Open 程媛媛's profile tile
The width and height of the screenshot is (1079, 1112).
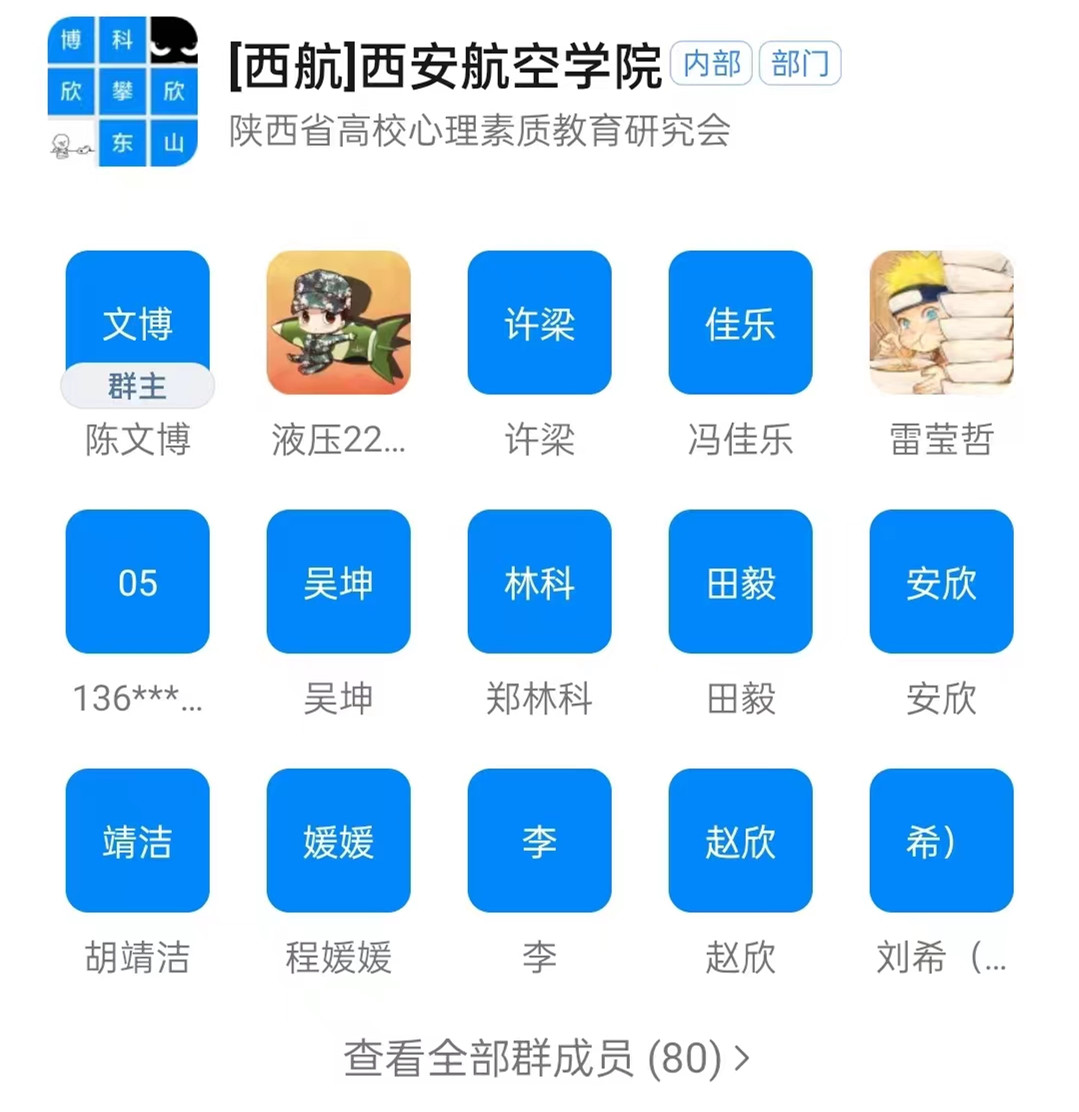click(338, 840)
